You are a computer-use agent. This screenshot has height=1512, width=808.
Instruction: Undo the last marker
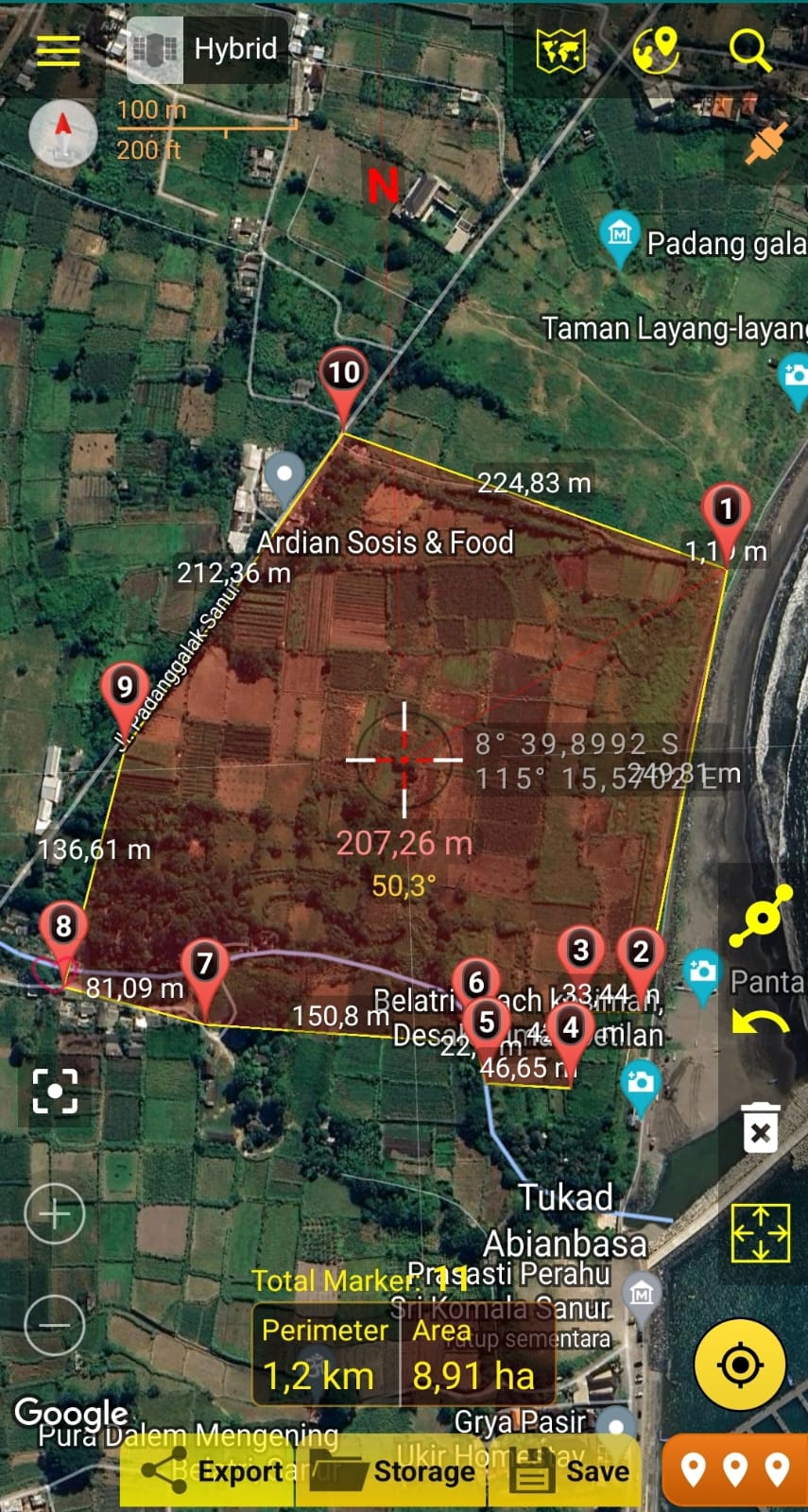coord(761,1023)
